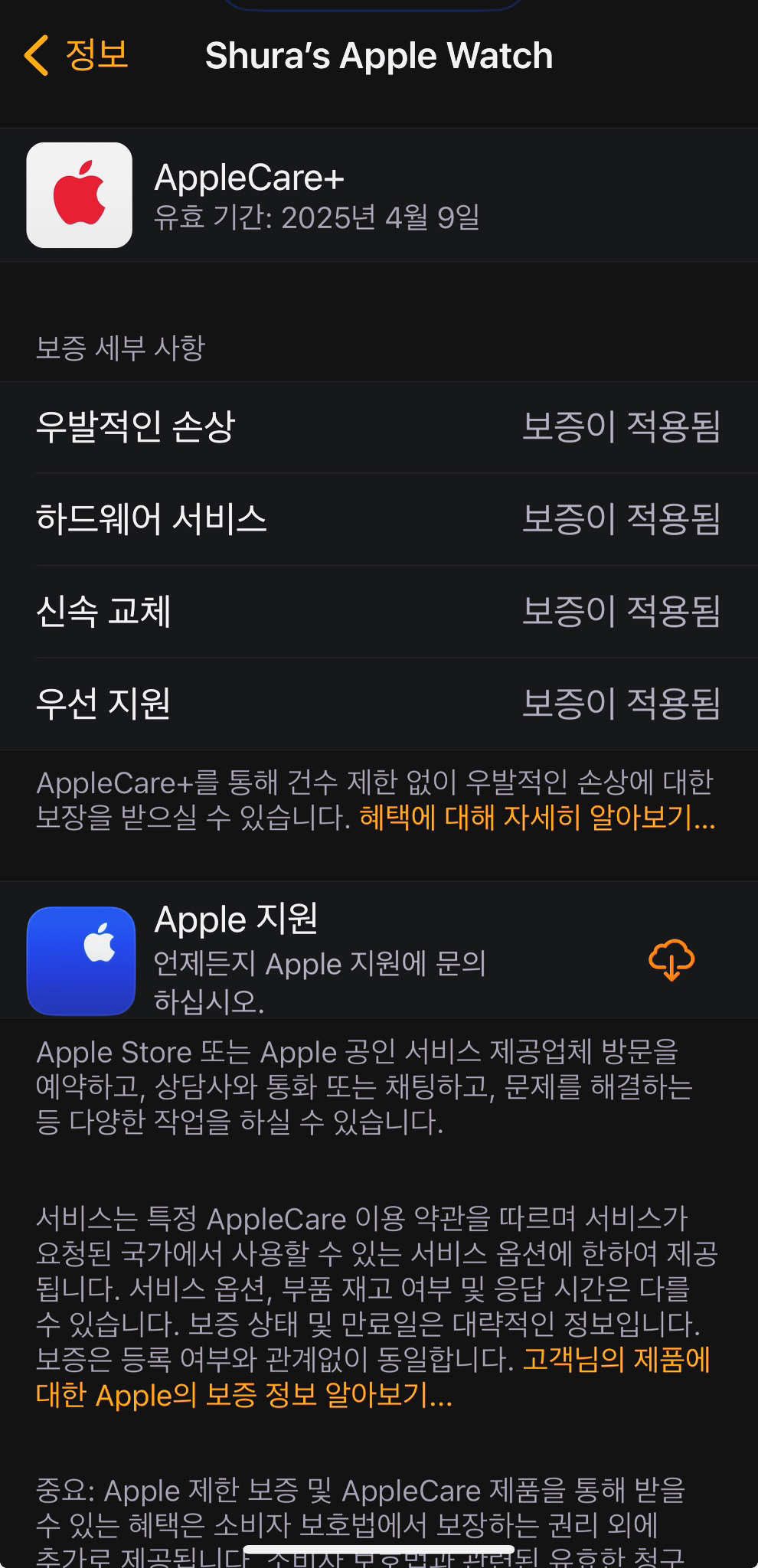Open the 혜택에 대해 자세히 알아보기 link
This screenshot has width=758, height=1568.
click(x=536, y=818)
